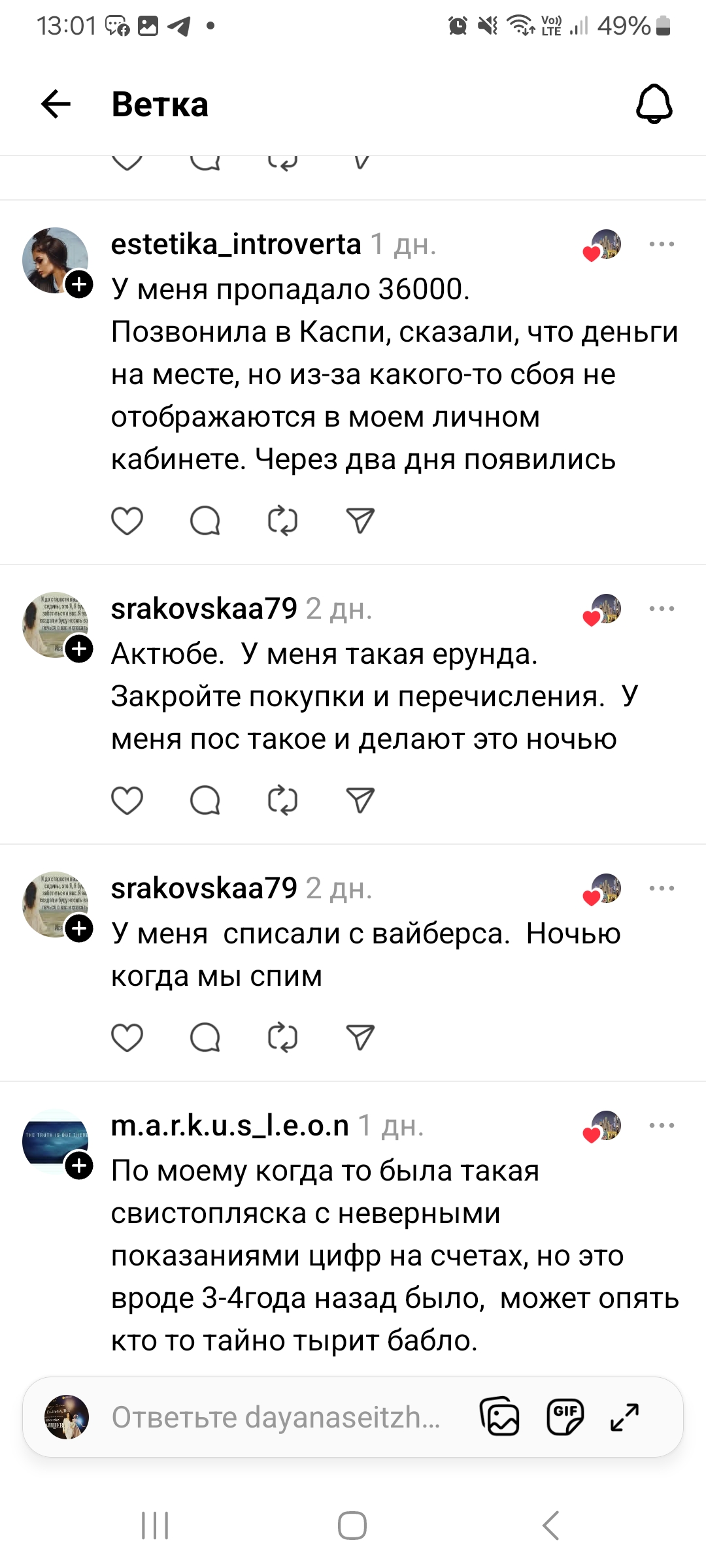Share estetika_introverta's comment

coord(360,521)
